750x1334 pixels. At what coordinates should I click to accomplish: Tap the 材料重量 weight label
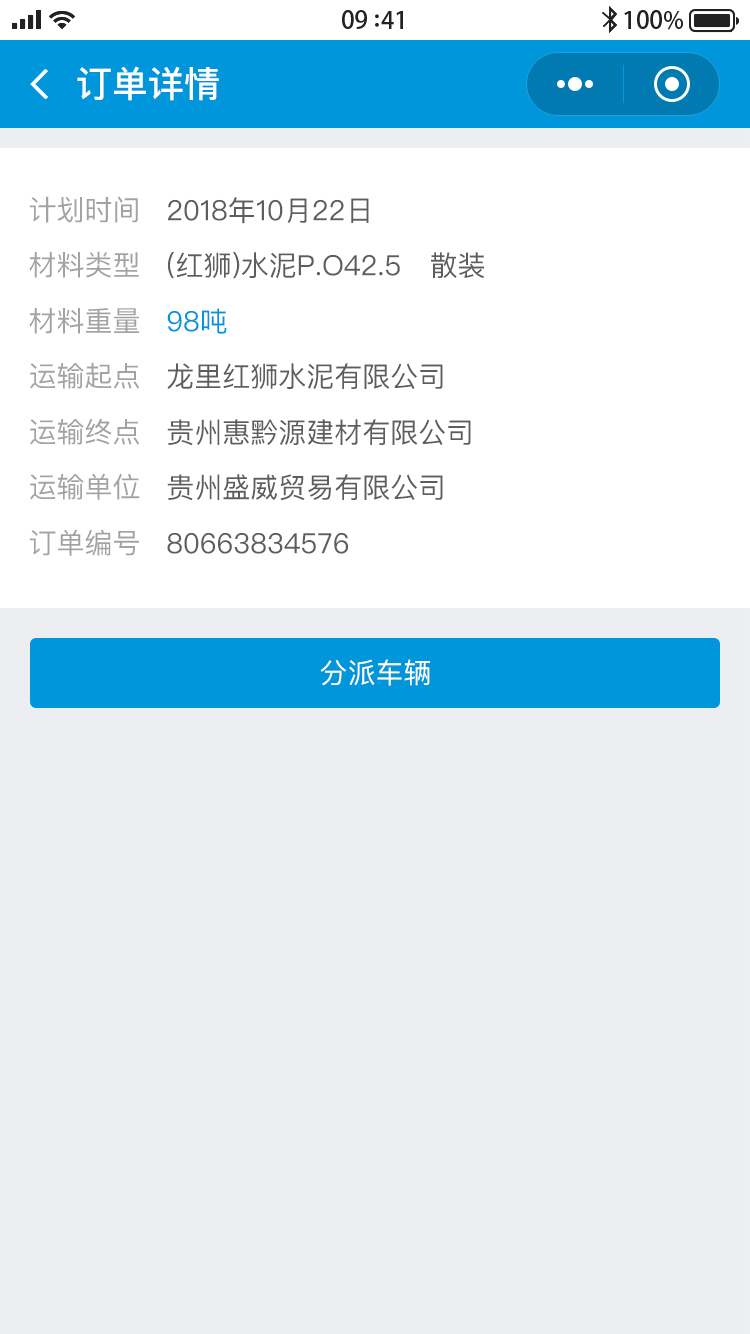tap(84, 321)
